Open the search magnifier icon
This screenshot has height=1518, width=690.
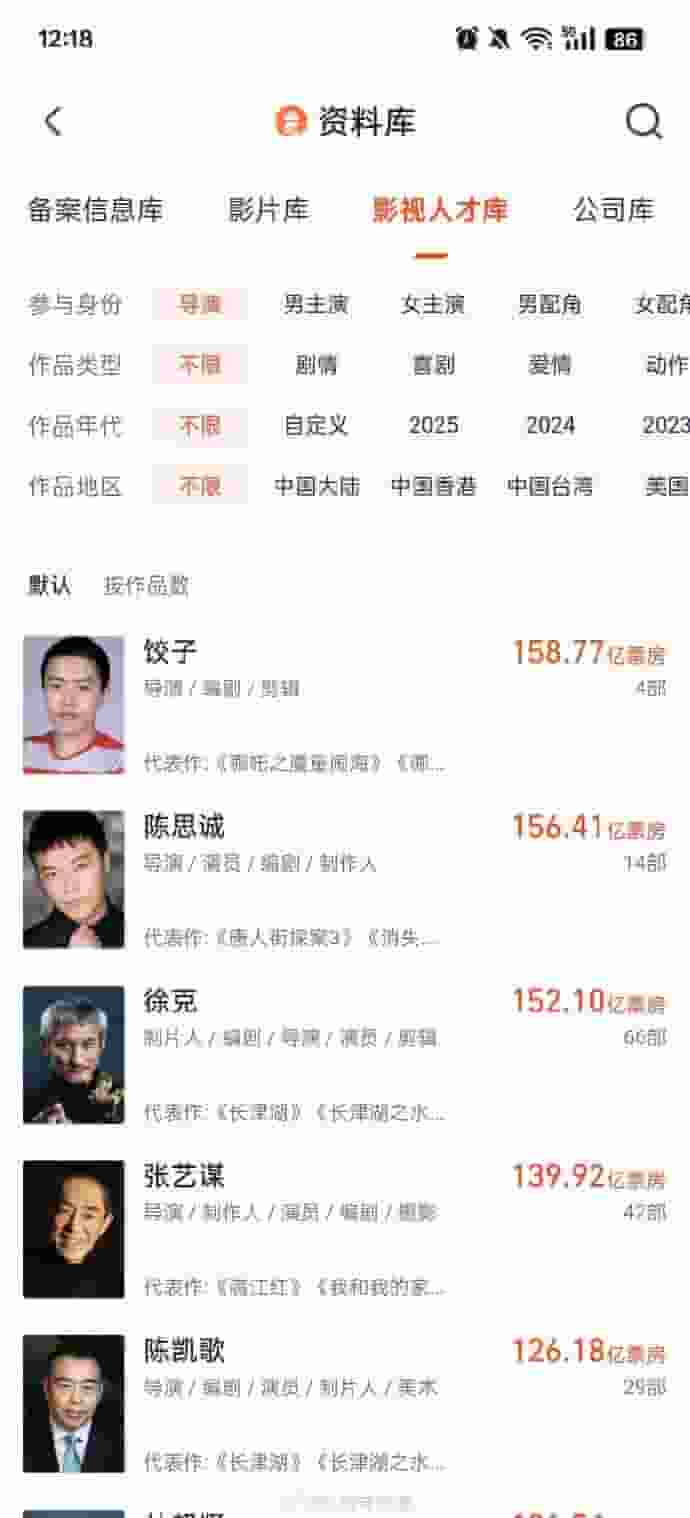click(644, 122)
